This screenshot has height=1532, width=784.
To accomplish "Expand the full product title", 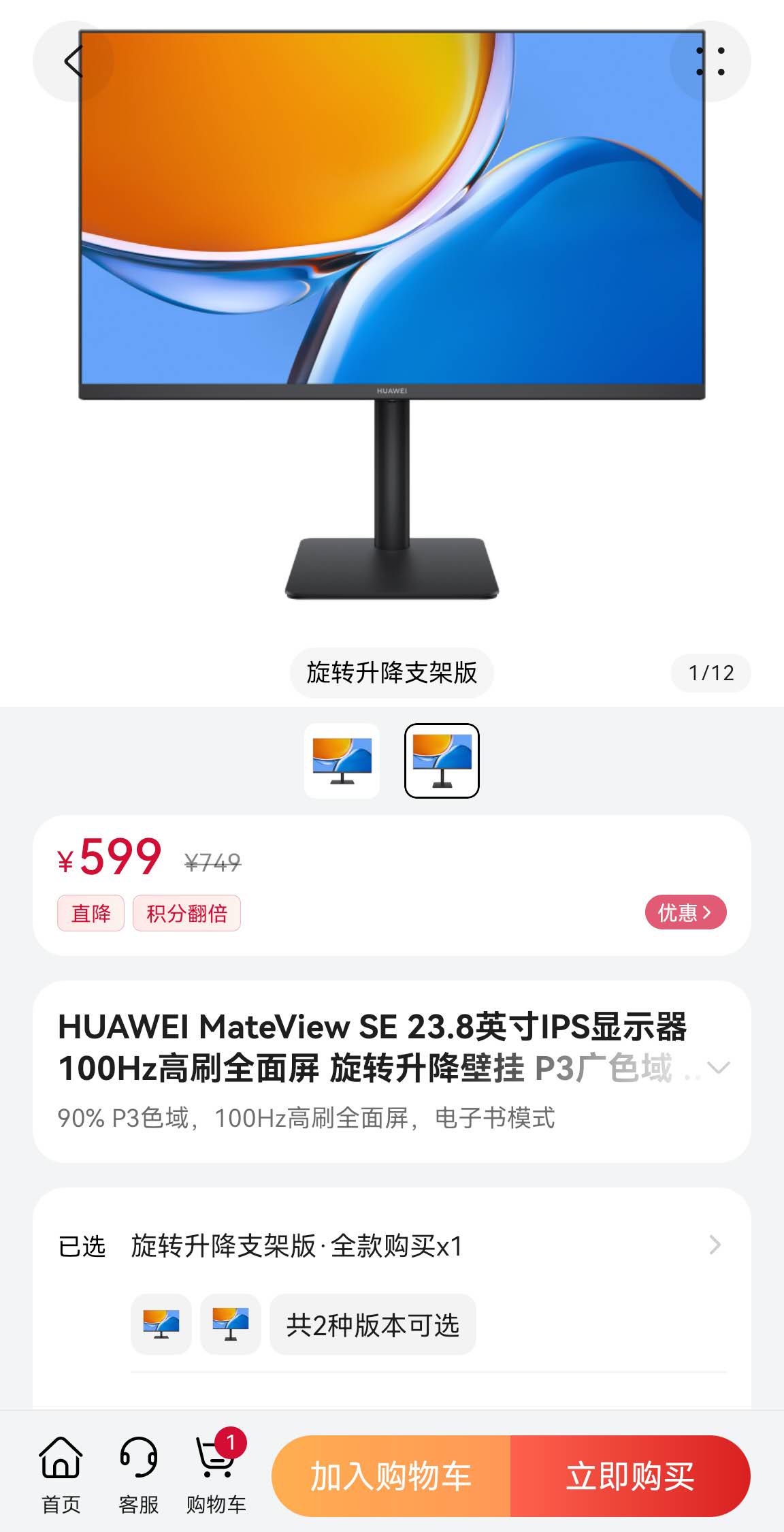I will pyautogui.click(x=718, y=1067).
